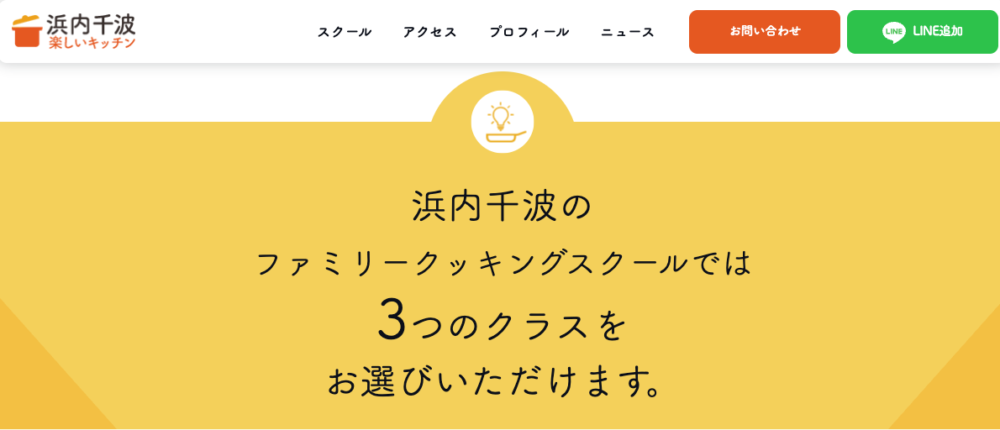Tap the お問い合わせ contact button
The width and height of the screenshot is (1000, 430).
click(764, 32)
